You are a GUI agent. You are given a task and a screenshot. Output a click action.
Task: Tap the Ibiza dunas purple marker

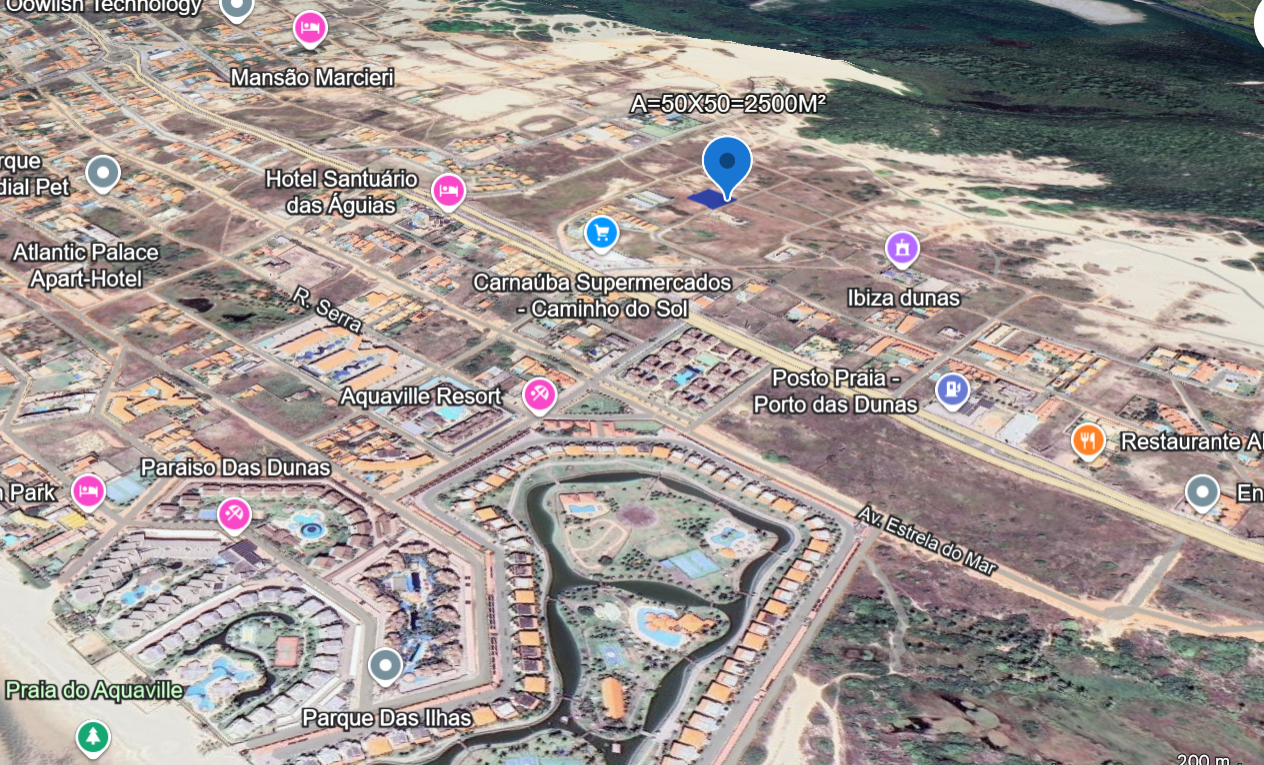pyautogui.click(x=902, y=248)
